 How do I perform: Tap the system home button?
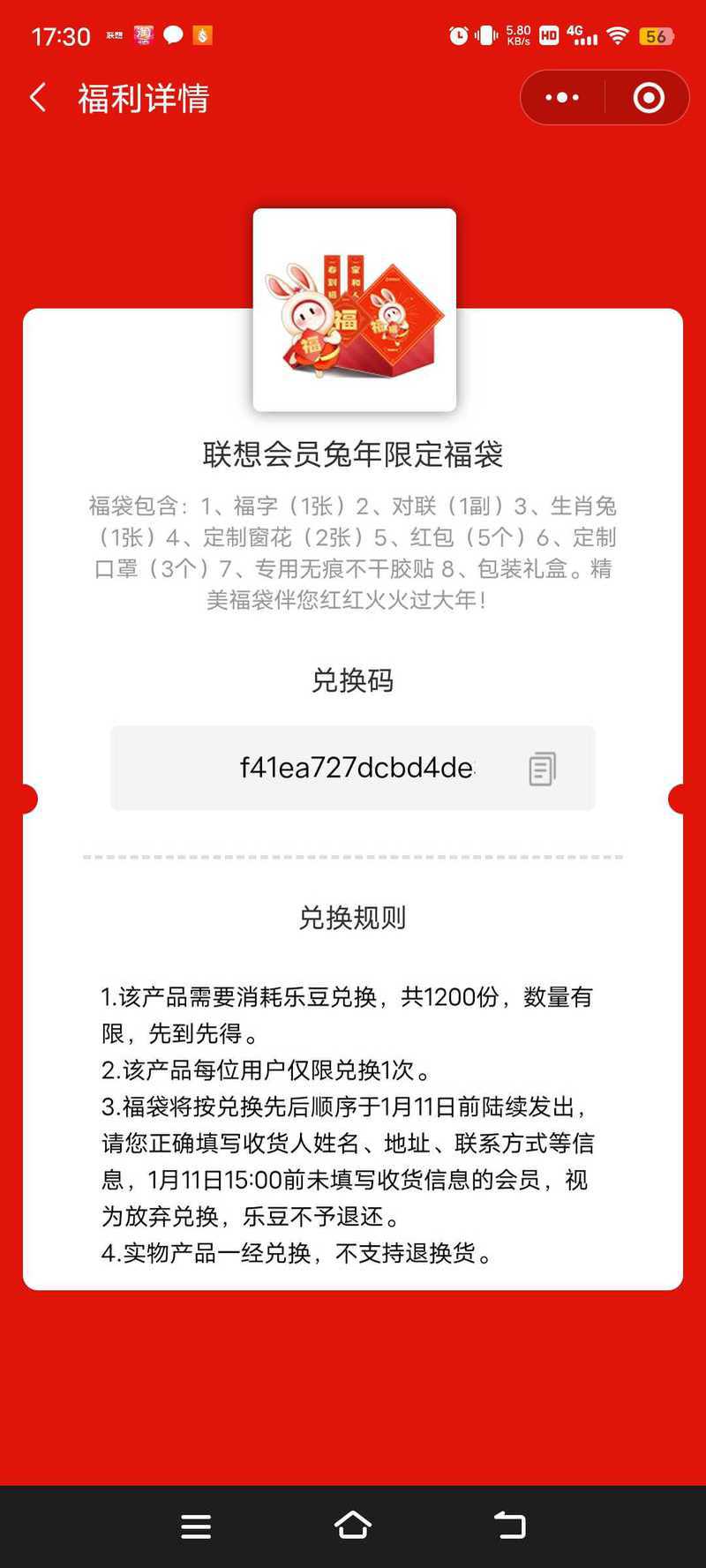click(x=353, y=1526)
